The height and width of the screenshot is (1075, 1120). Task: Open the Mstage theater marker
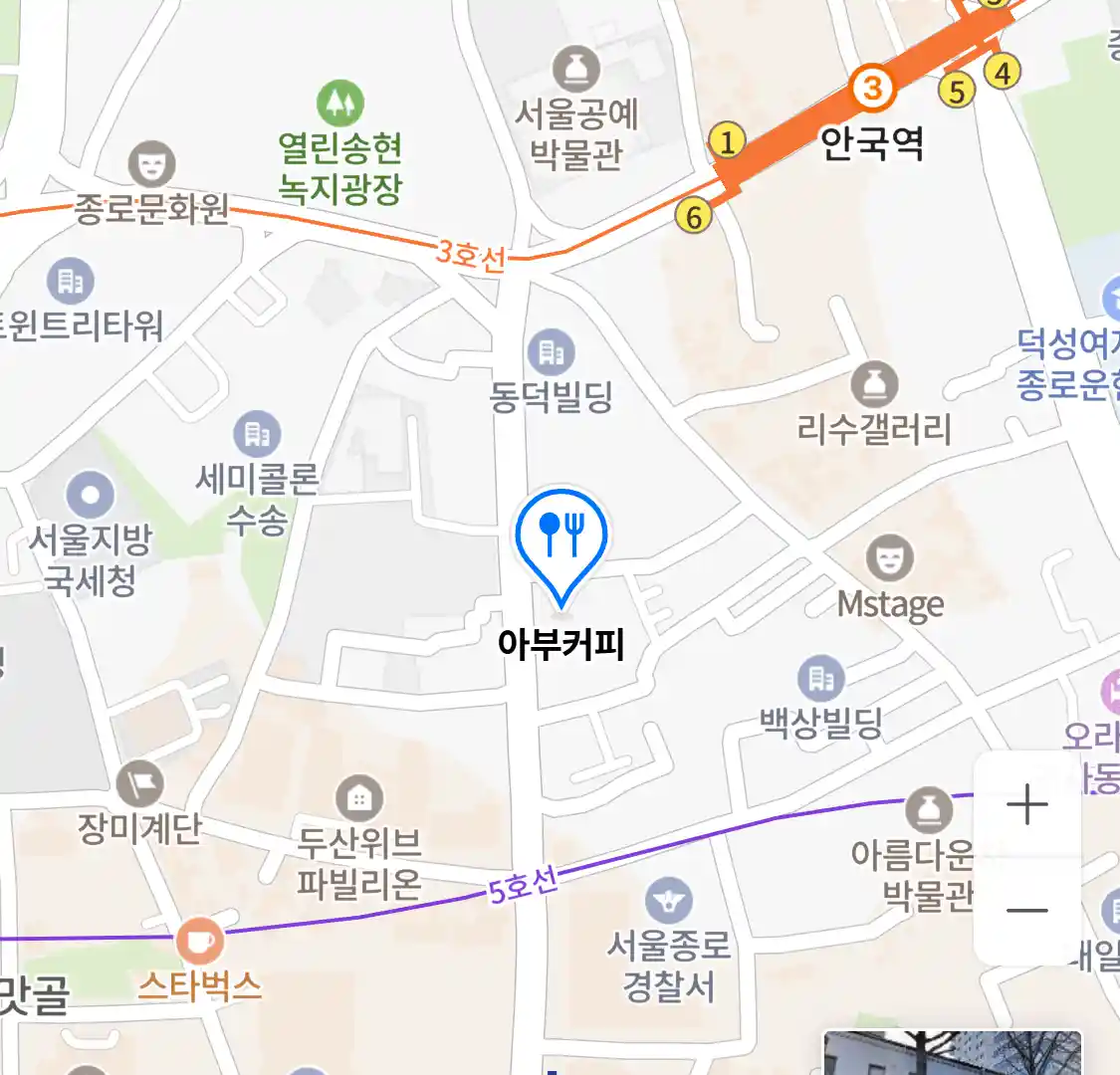tap(890, 558)
